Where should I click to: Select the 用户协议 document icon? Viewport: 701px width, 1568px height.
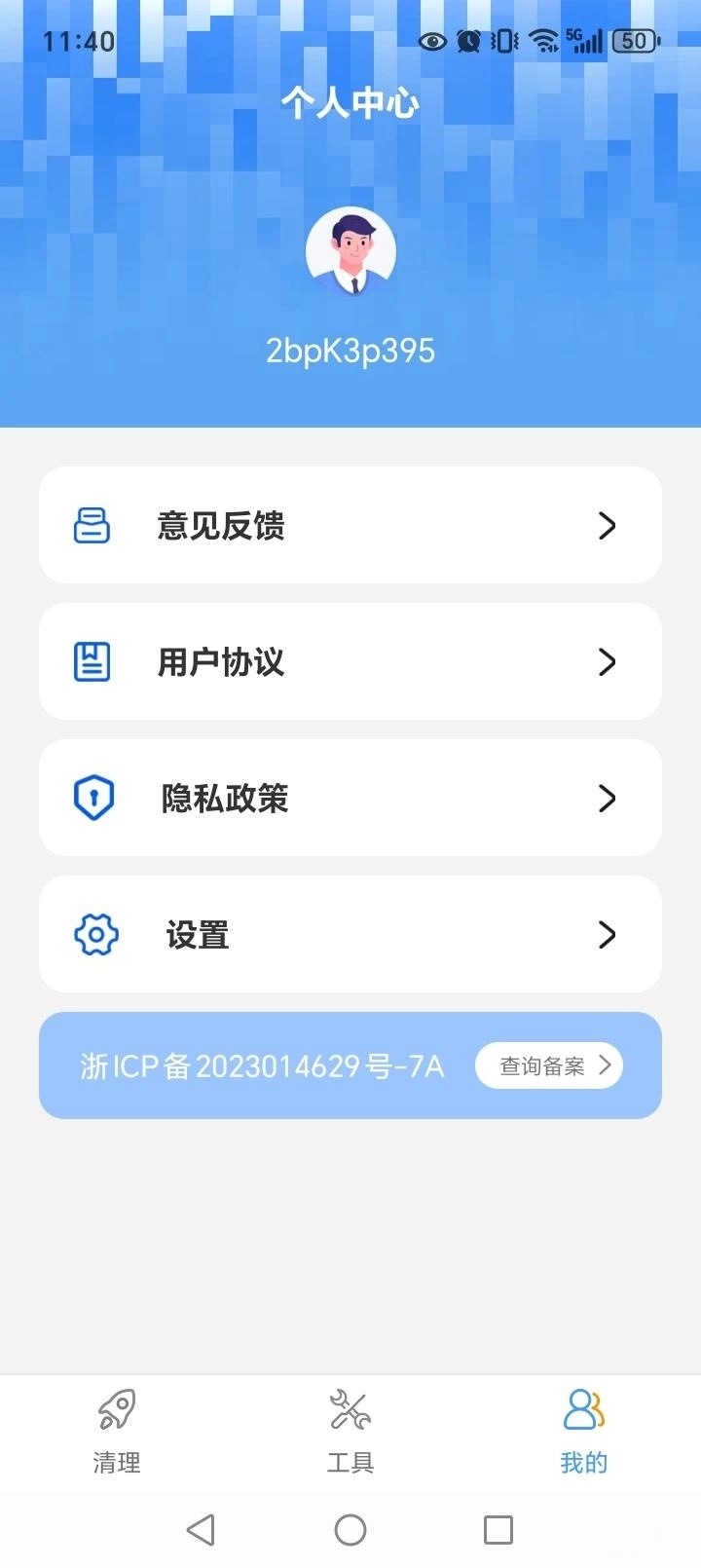(x=92, y=661)
